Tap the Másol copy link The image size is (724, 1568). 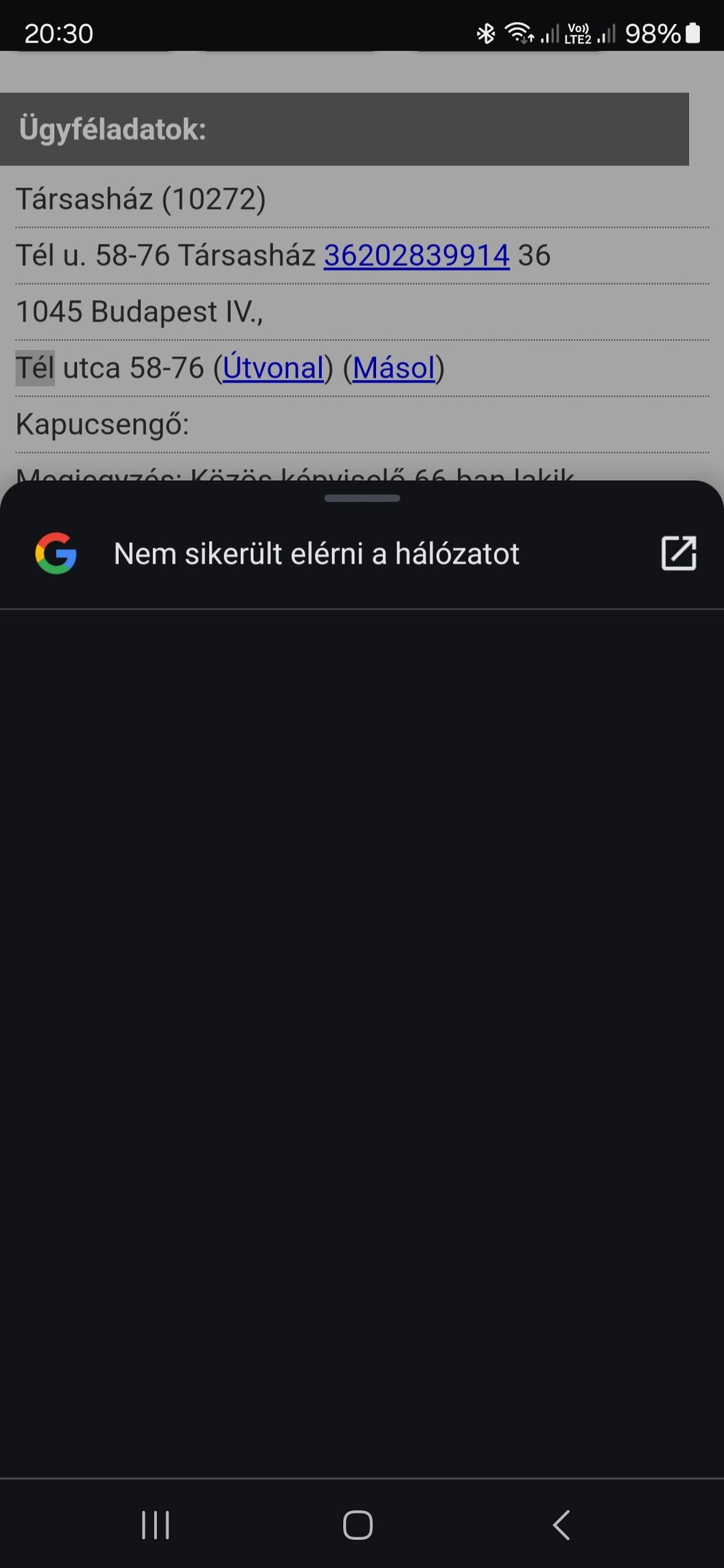click(394, 368)
